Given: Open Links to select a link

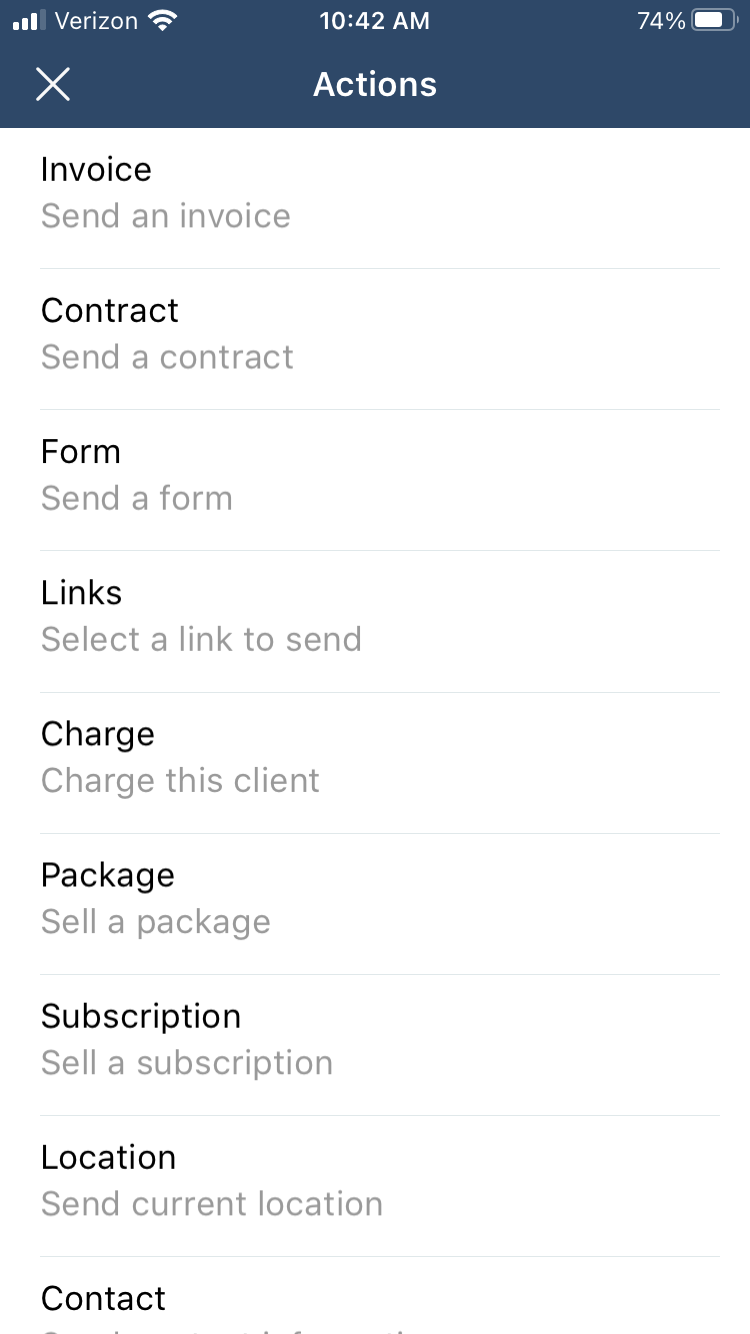Looking at the screenshot, I should [375, 621].
